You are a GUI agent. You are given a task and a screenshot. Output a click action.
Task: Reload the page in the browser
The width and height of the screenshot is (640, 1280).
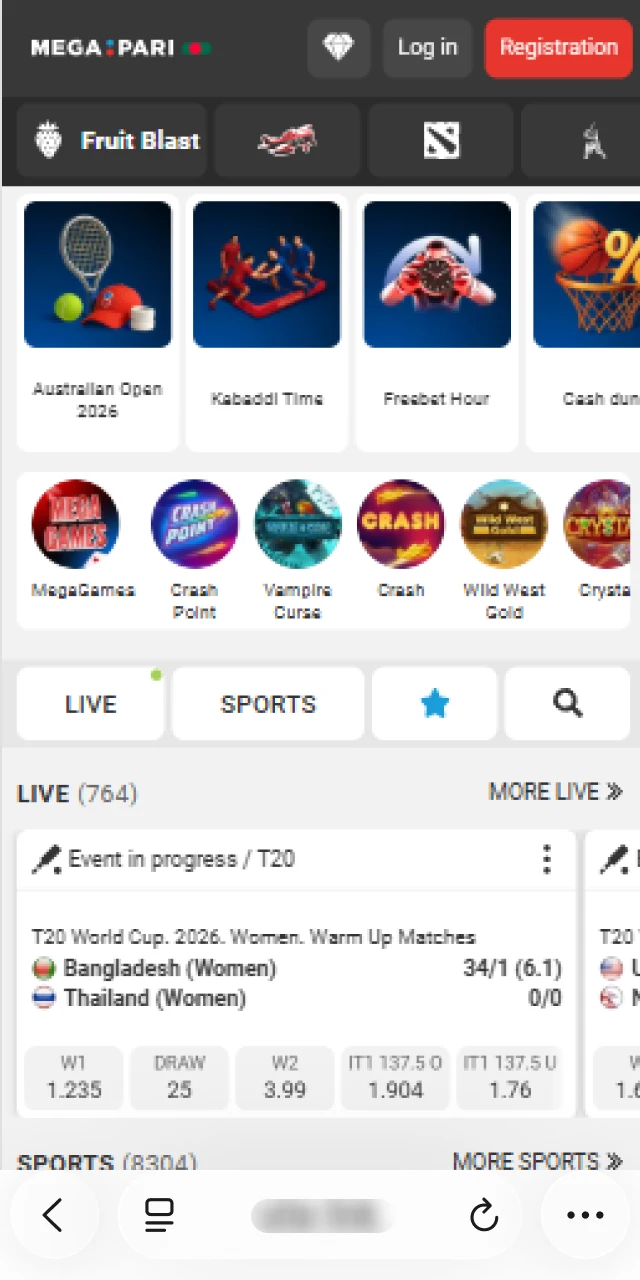tap(483, 1215)
